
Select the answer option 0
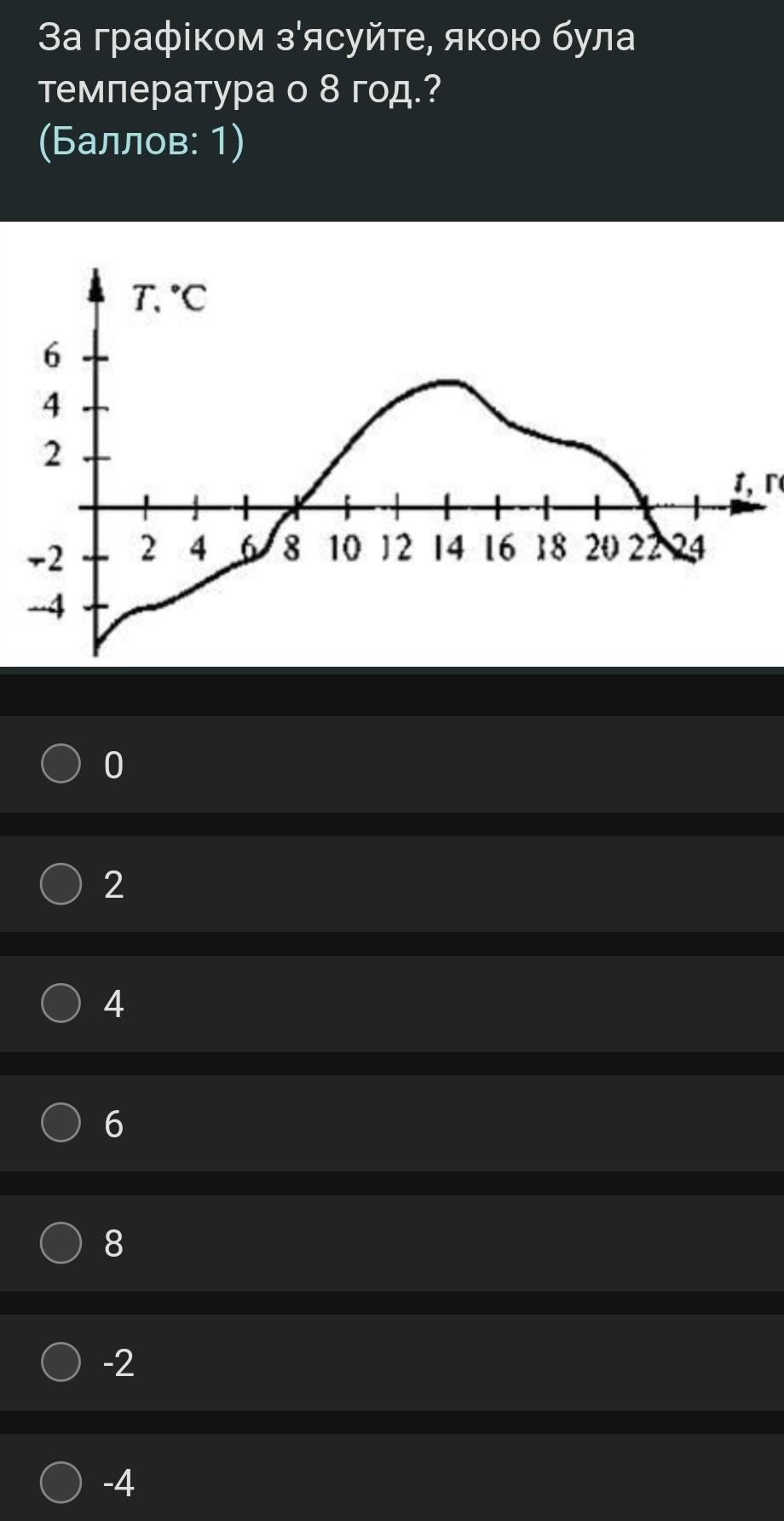click(61, 764)
